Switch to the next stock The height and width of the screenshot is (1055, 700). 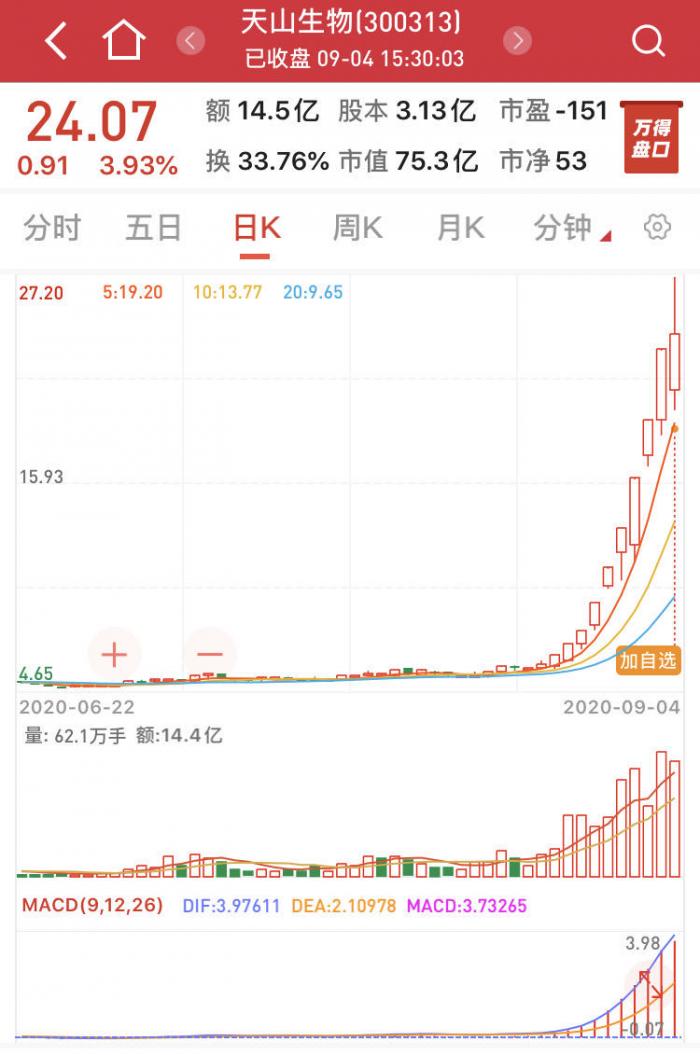pyautogui.click(x=517, y=41)
